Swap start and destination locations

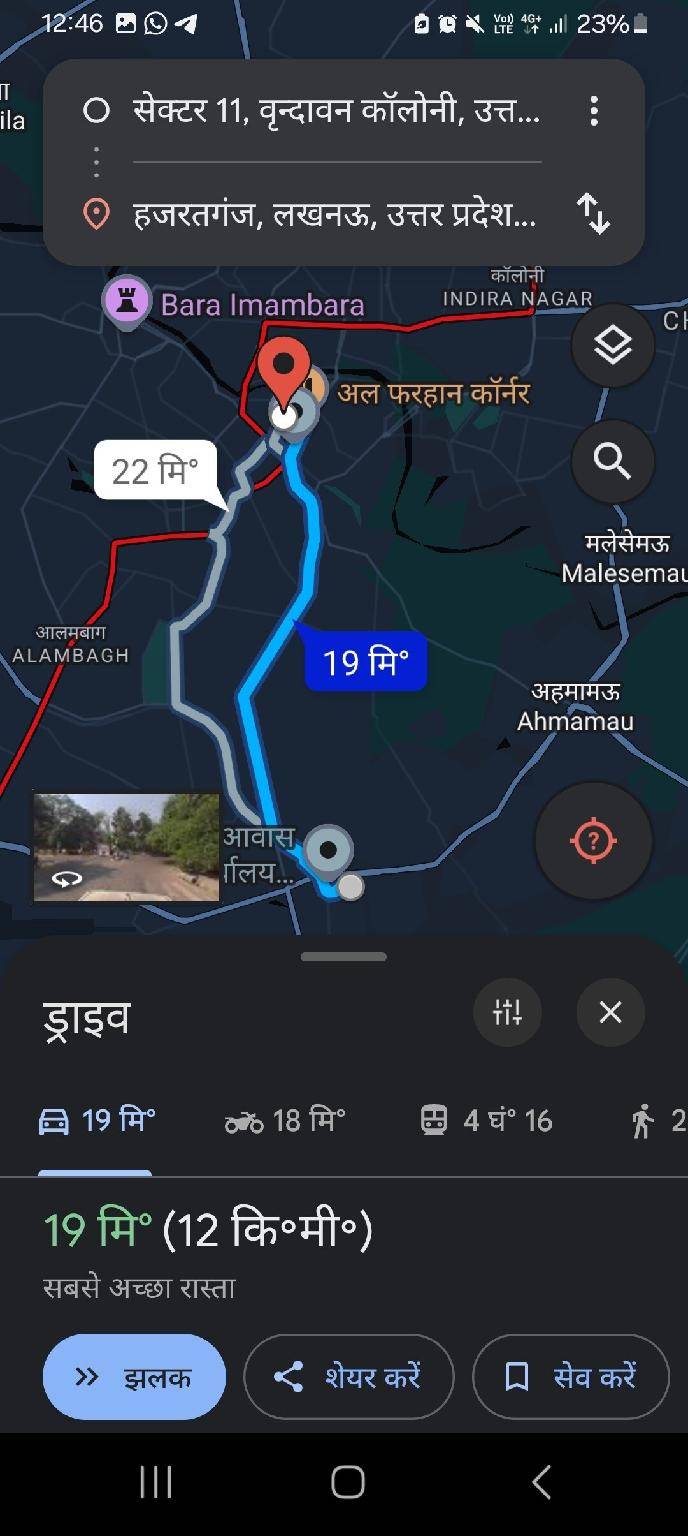pos(594,214)
